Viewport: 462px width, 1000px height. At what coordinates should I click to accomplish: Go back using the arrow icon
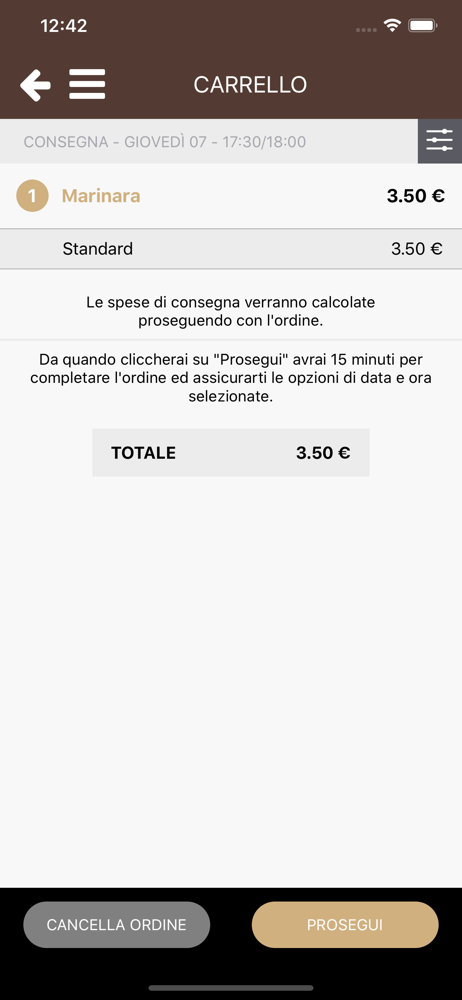click(35, 85)
